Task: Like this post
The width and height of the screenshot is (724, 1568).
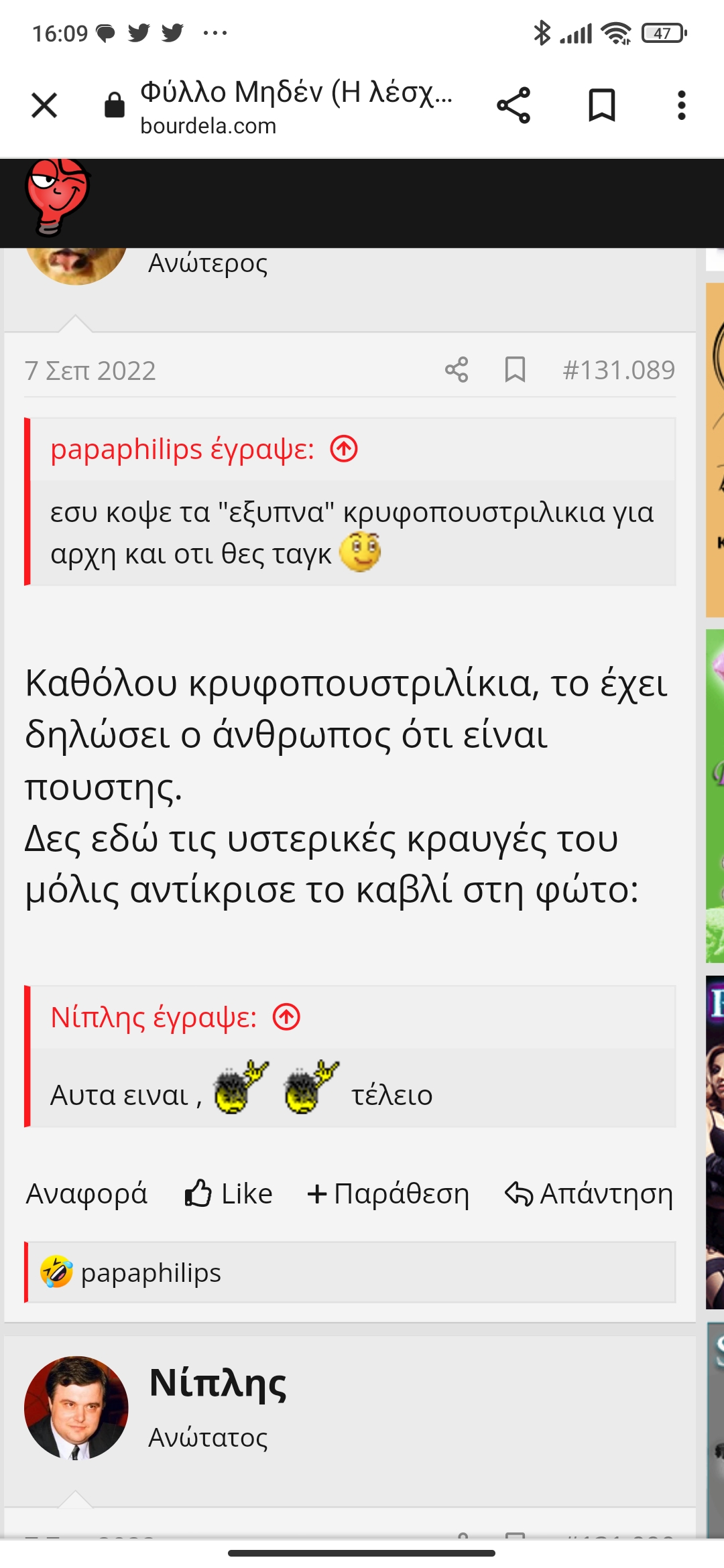Action: 229,1193
